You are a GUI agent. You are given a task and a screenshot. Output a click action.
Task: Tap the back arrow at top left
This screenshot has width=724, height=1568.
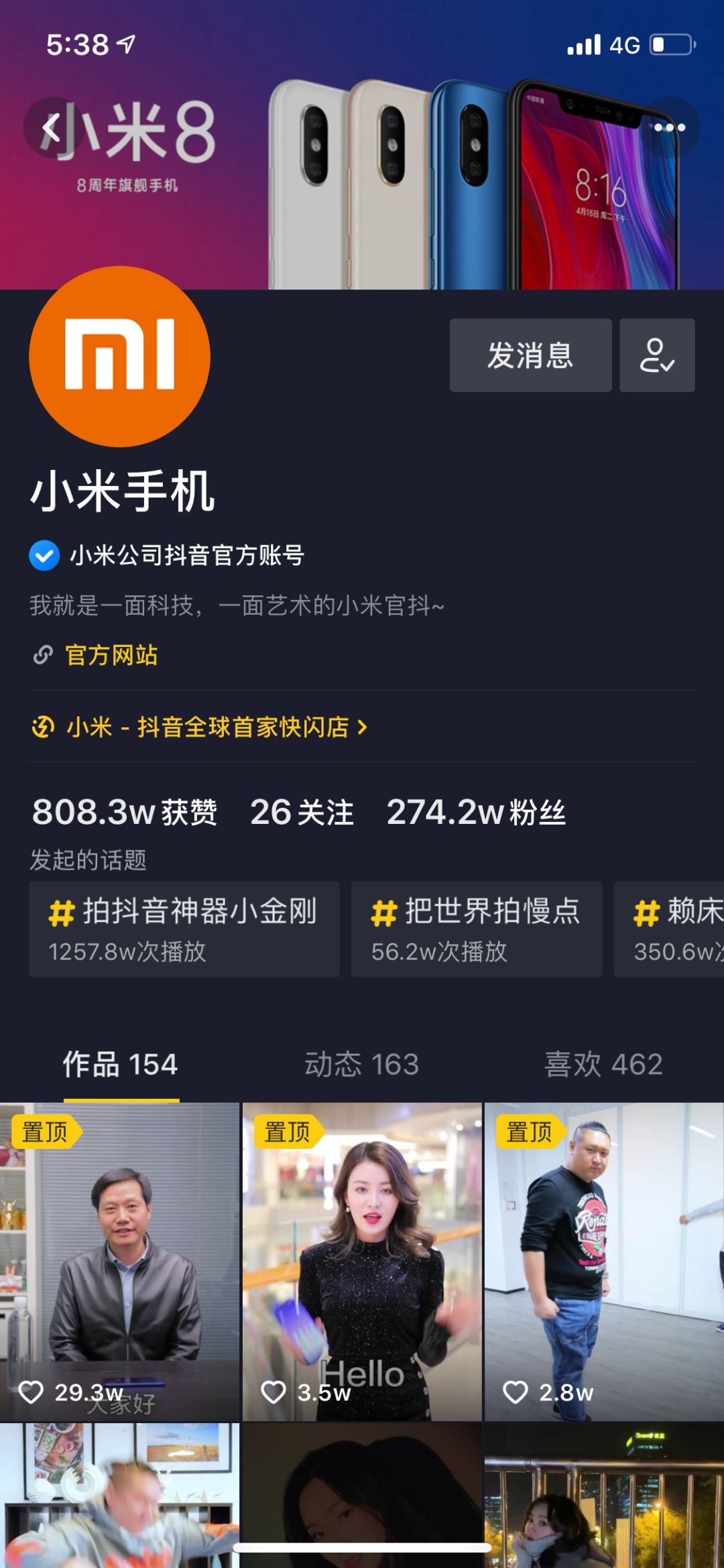click(x=52, y=127)
